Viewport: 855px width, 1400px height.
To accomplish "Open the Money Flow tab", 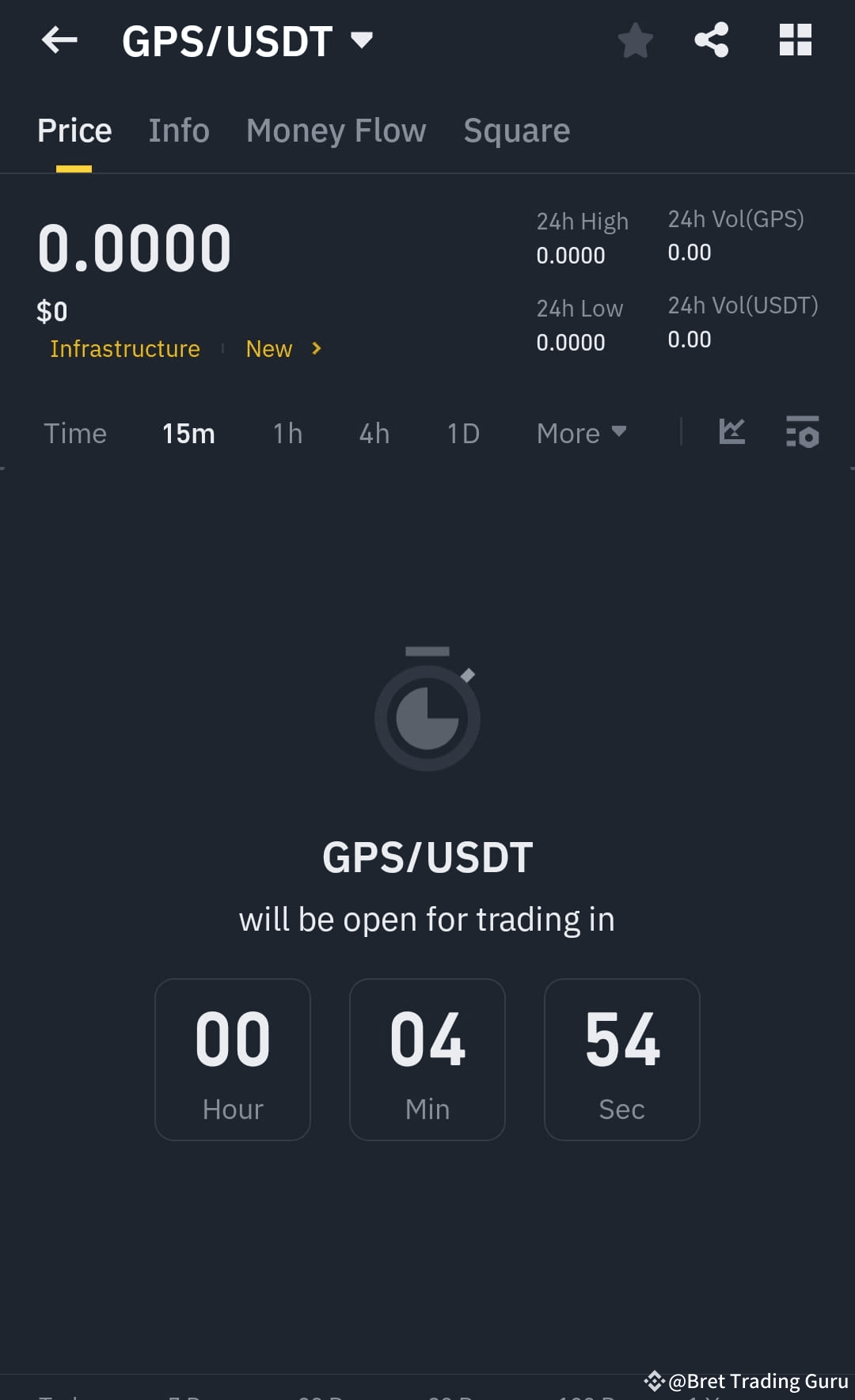I will (336, 129).
